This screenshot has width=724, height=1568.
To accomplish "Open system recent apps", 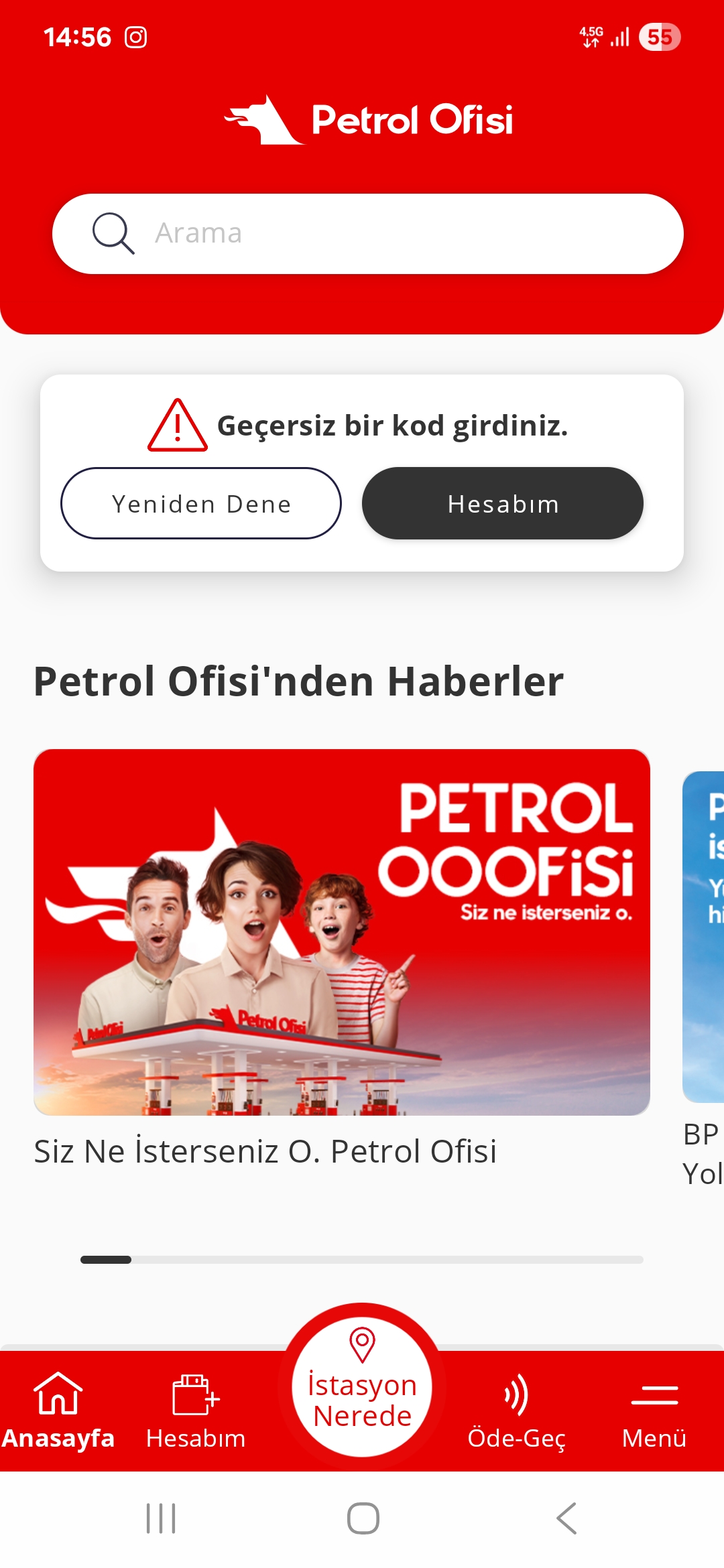I will [161, 1518].
